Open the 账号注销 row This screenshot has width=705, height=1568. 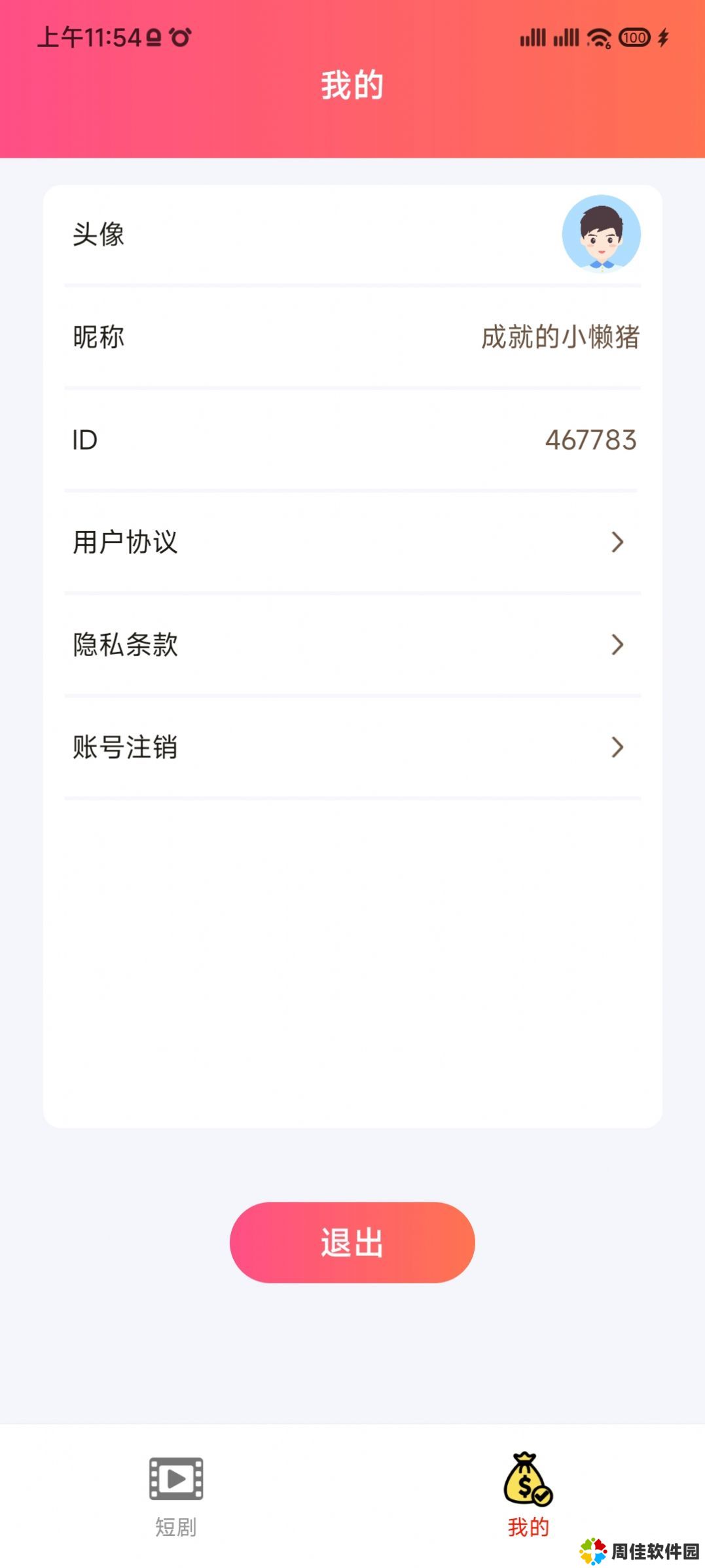pyautogui.click(x=352, y=747)
